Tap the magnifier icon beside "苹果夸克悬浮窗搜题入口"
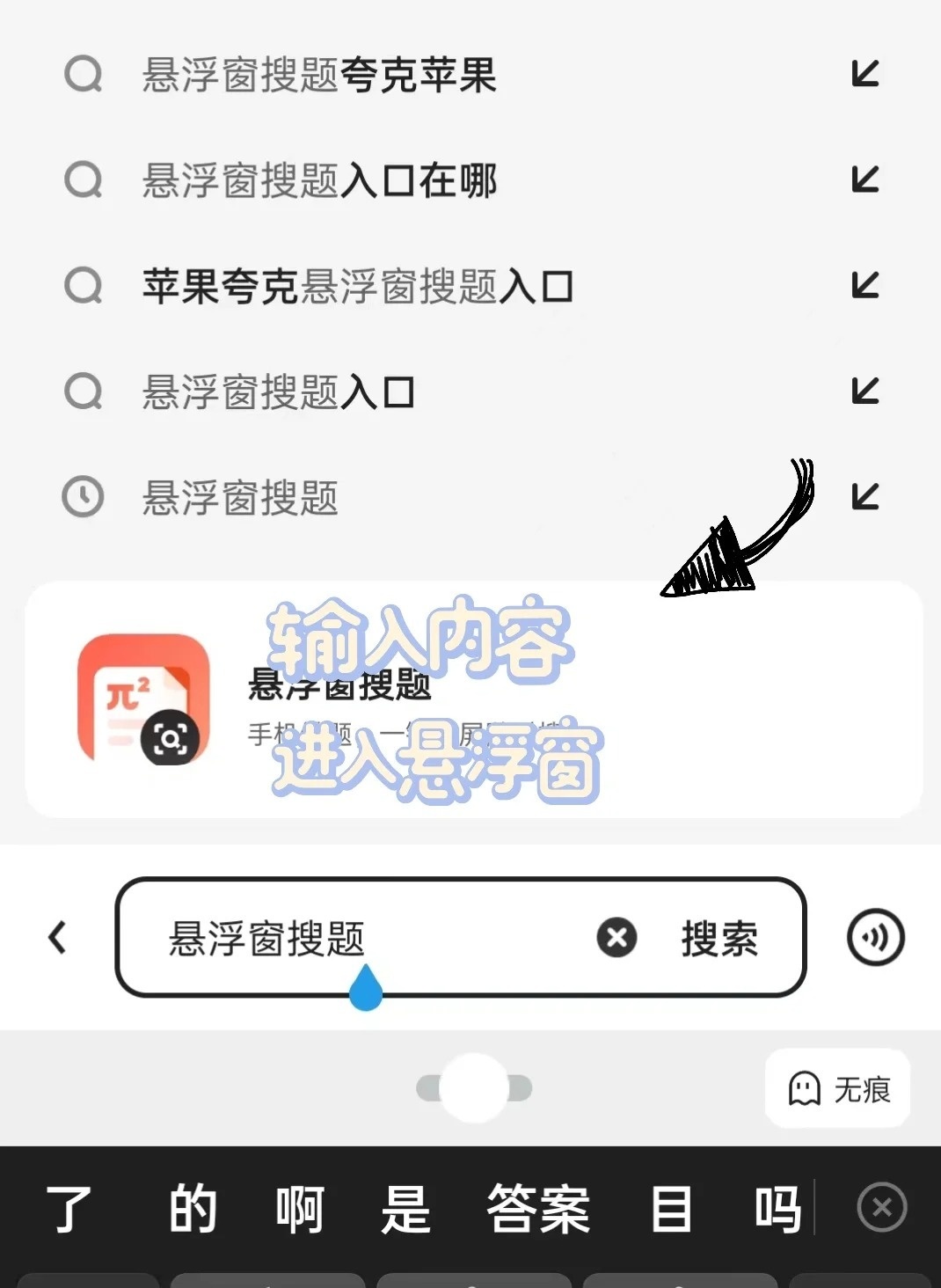 click(x=84, y=286)
